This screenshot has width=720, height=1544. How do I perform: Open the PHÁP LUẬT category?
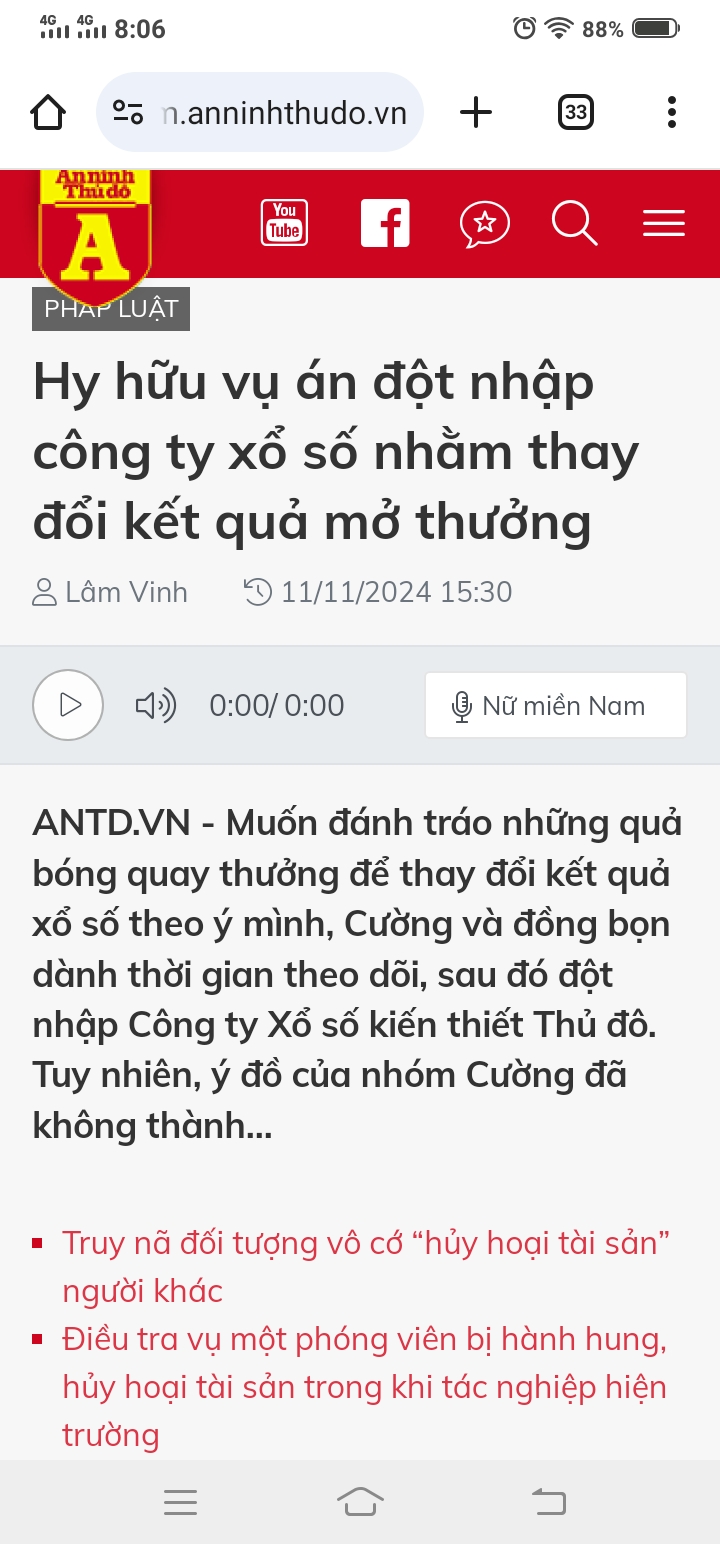point(111,309)
